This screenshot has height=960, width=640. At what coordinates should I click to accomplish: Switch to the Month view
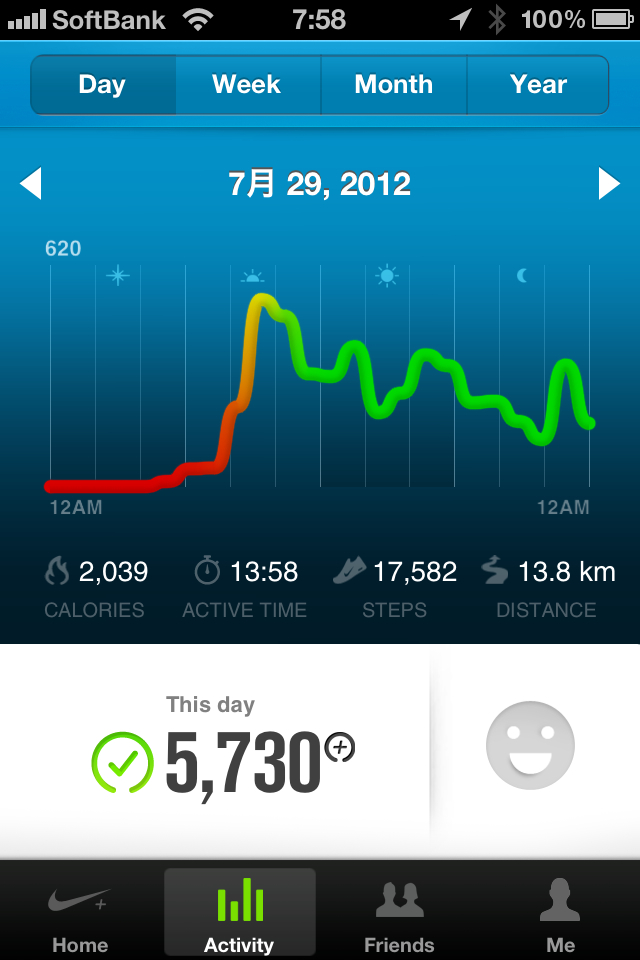[393, 85]
